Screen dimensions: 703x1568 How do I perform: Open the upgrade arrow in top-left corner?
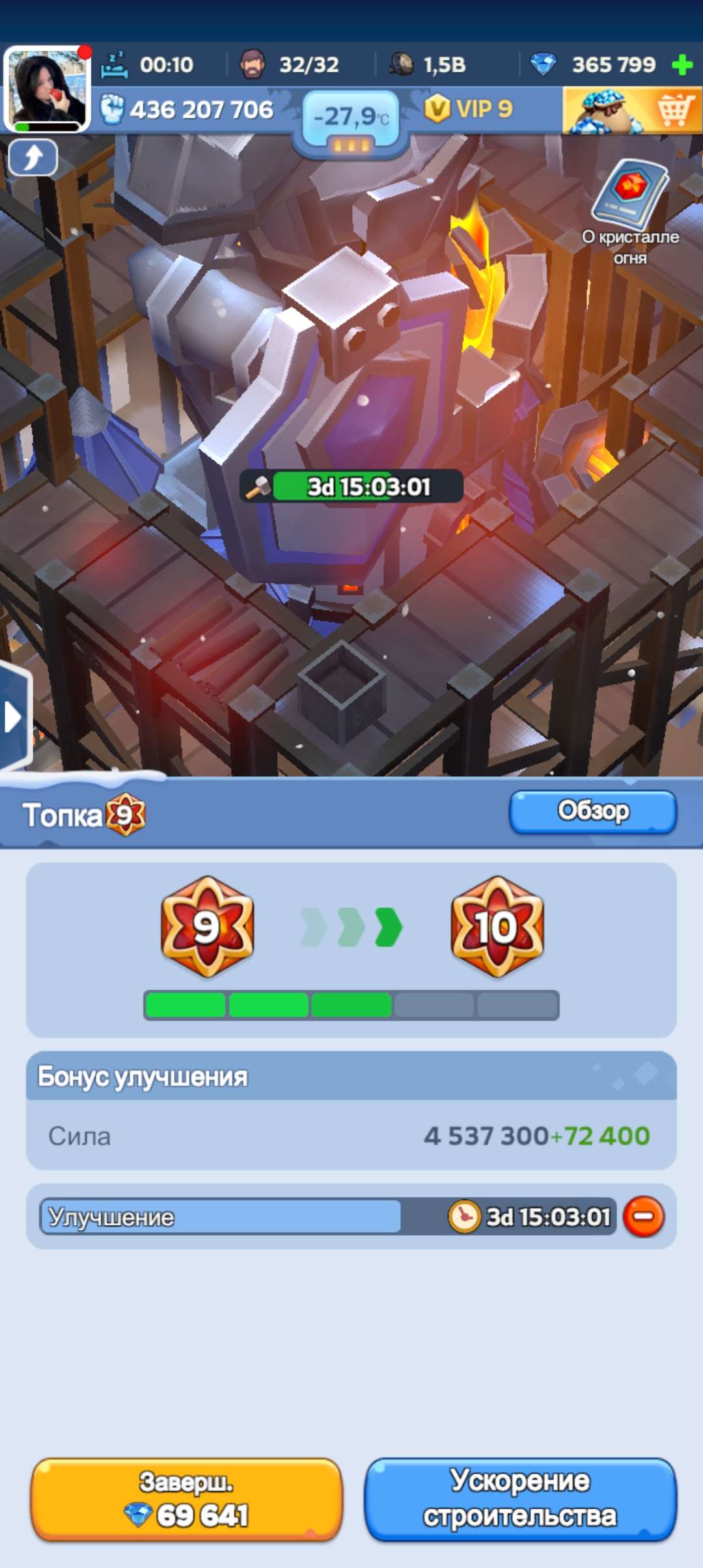31,157
